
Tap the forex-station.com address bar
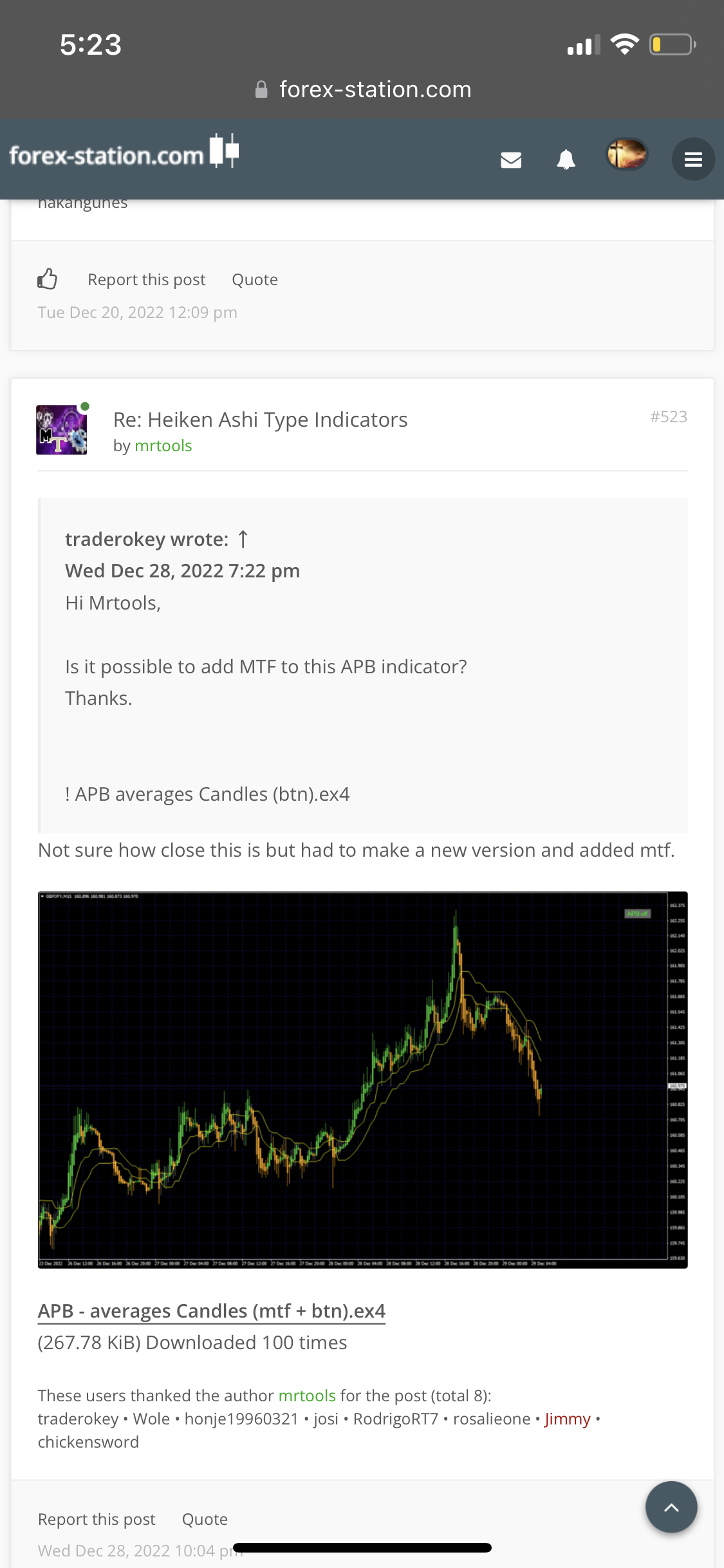pos(362,89)
